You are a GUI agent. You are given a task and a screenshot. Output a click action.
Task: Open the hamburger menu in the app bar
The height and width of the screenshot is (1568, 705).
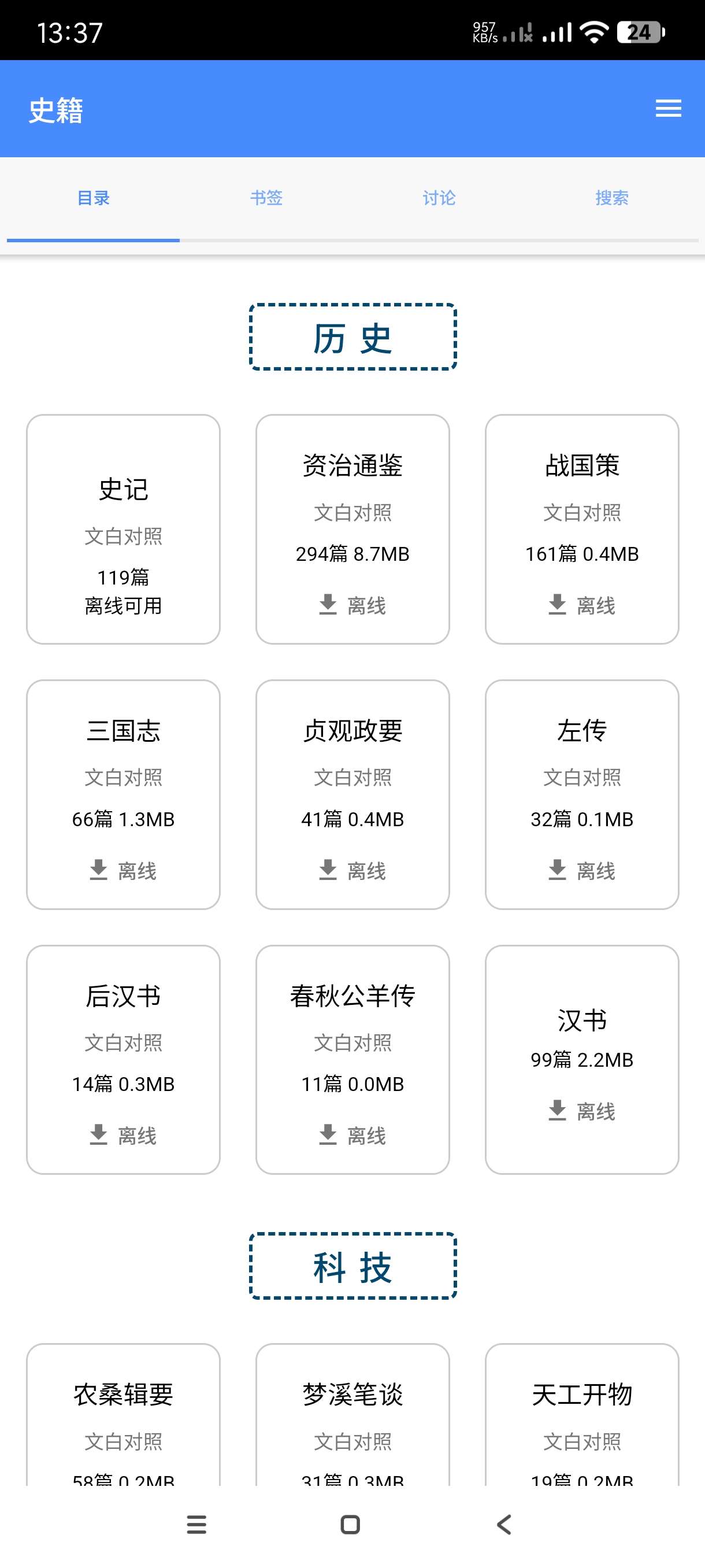coord(668,108)
